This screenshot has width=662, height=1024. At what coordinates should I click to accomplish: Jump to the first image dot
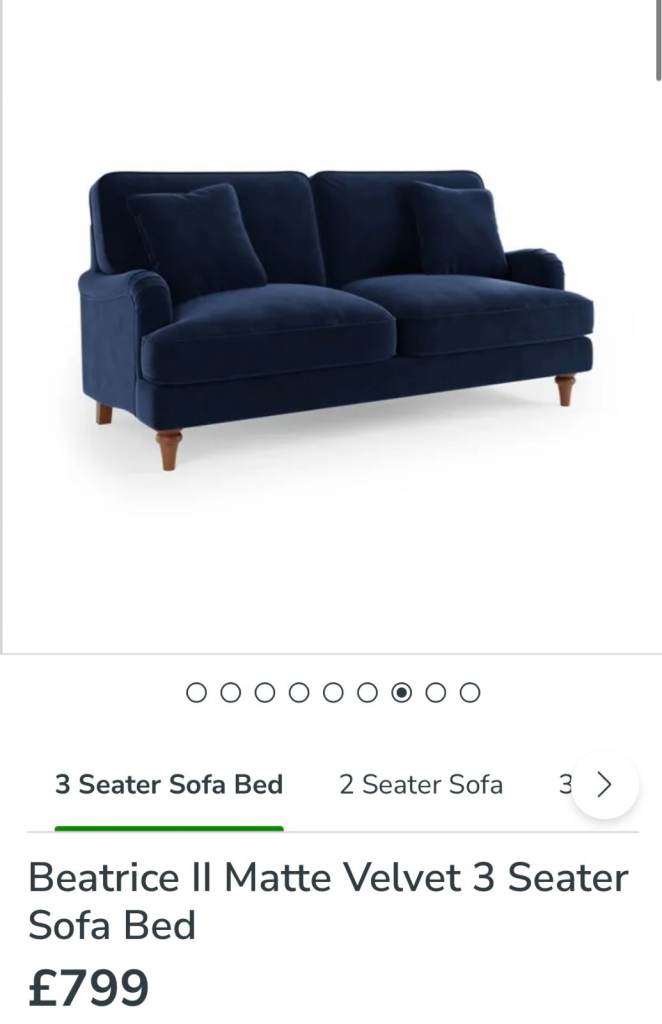pyautogui.click(x=196, y=692)
